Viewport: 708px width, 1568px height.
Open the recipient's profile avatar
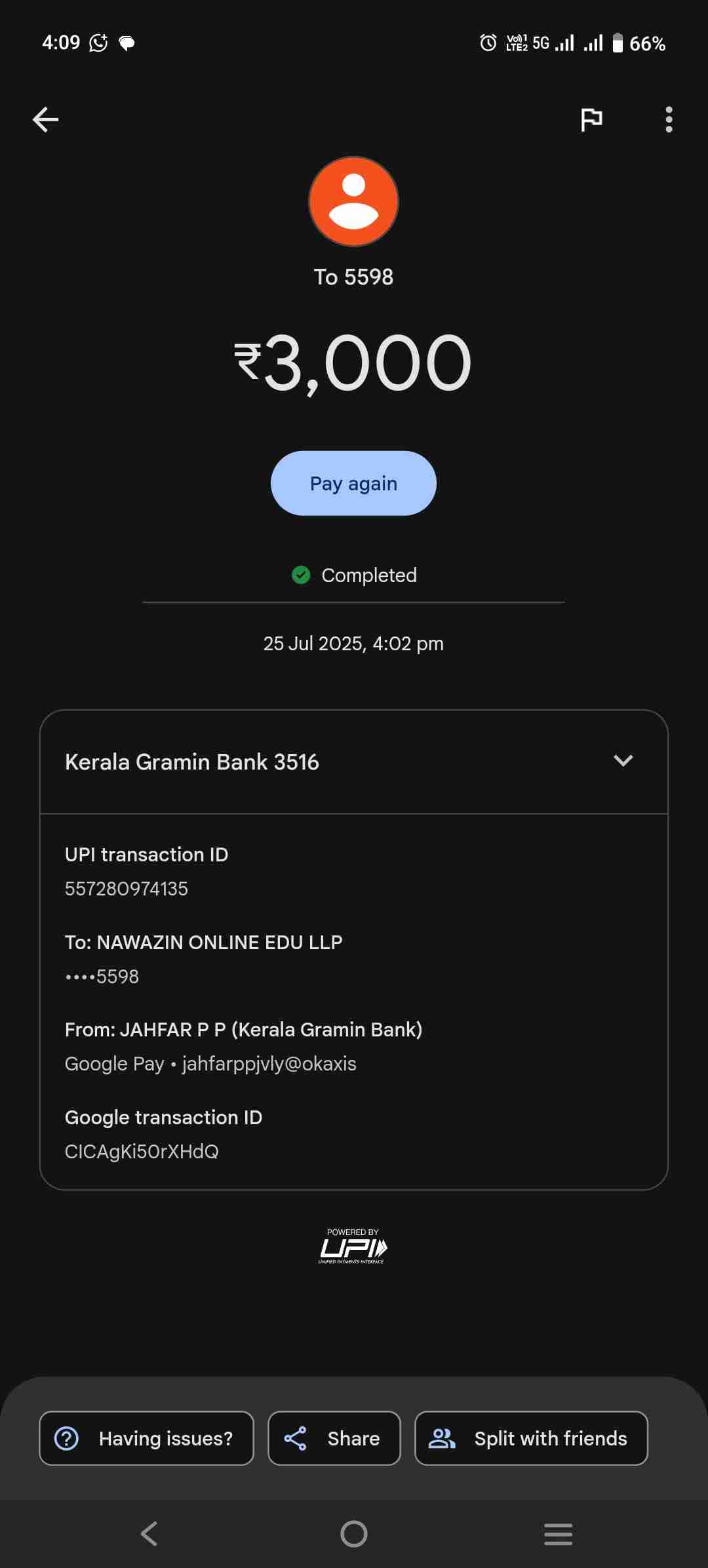click(x=353, y=201)
